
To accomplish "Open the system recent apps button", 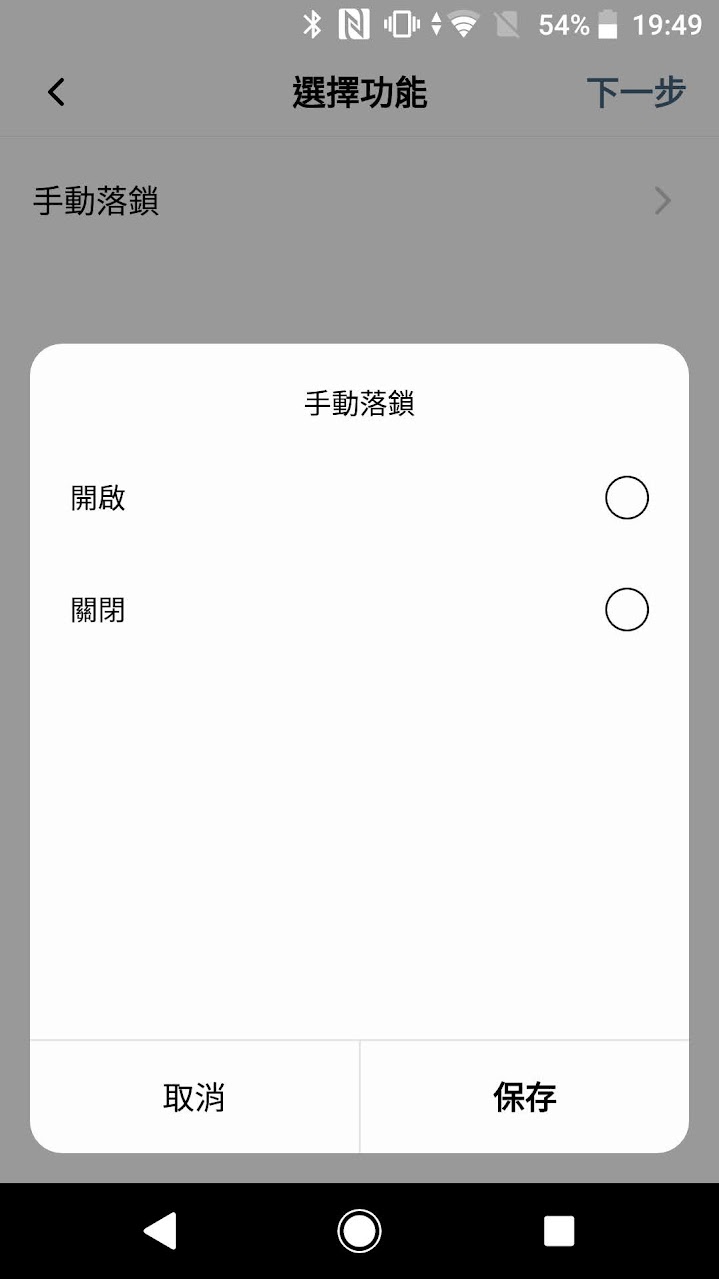I will click(x=559, y=1231).
